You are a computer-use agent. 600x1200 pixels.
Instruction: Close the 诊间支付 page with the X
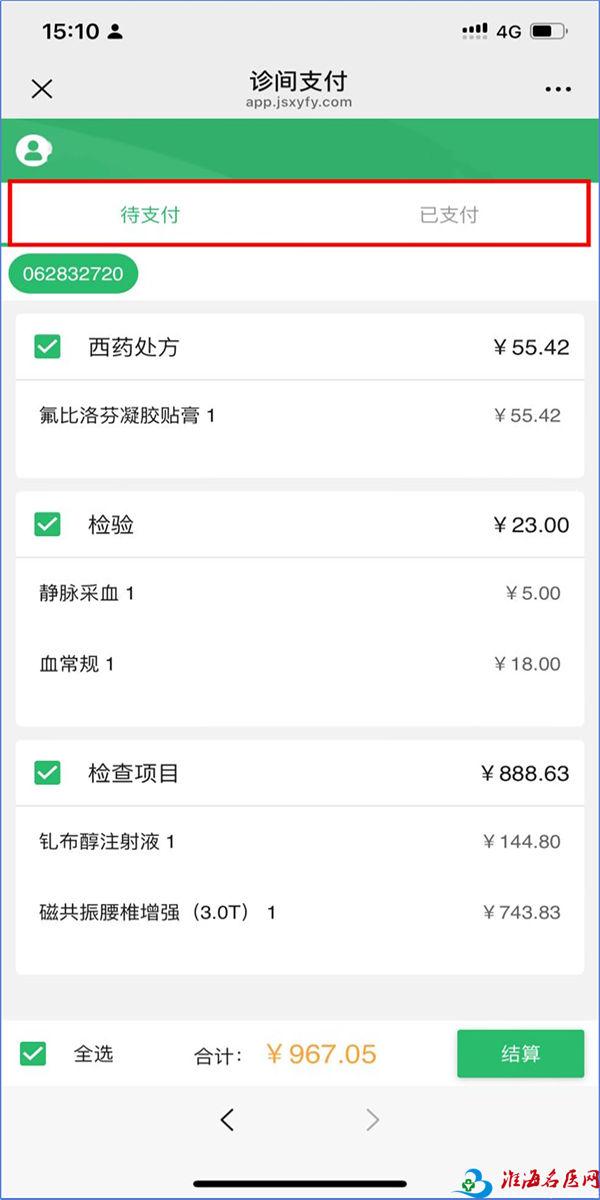(42, 89)
